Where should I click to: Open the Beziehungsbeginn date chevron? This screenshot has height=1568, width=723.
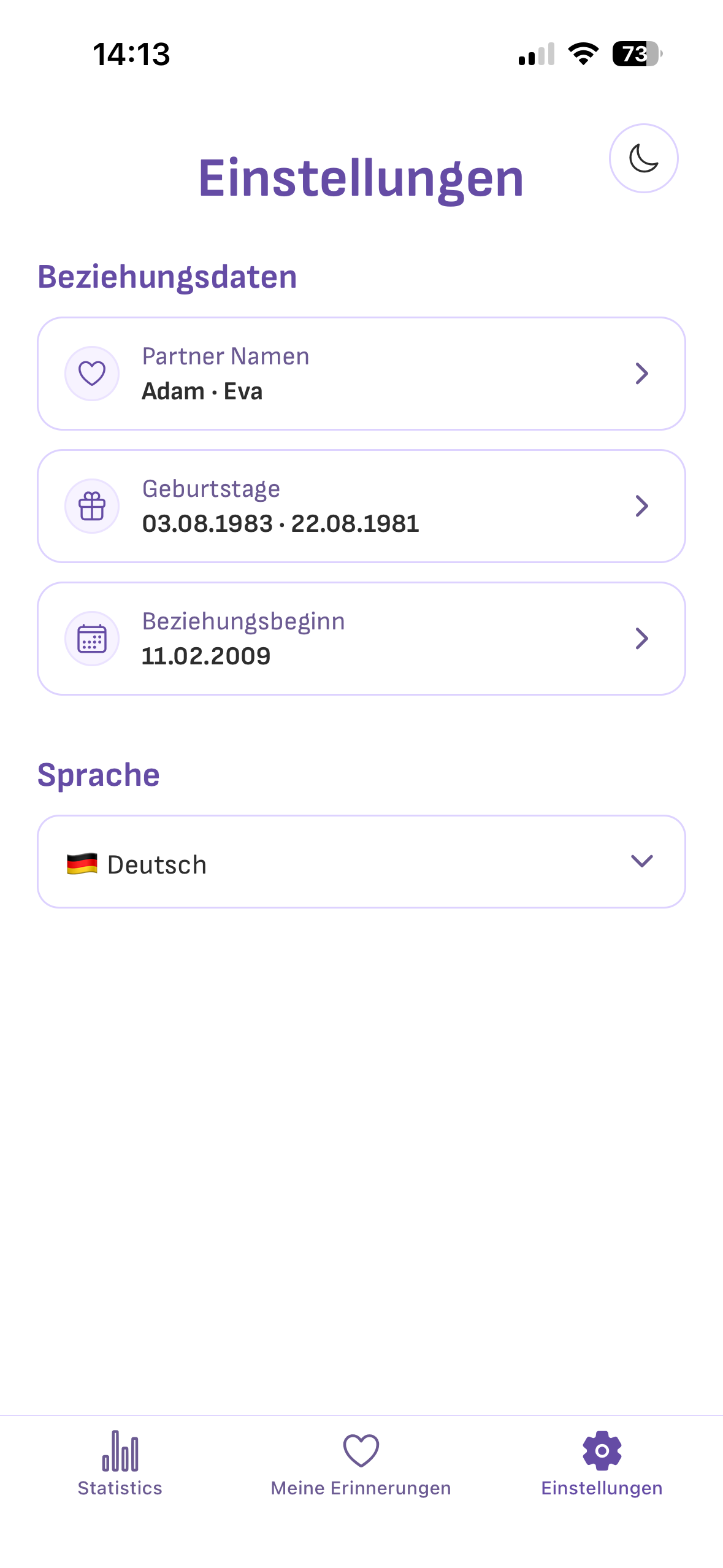click(641, 638)
